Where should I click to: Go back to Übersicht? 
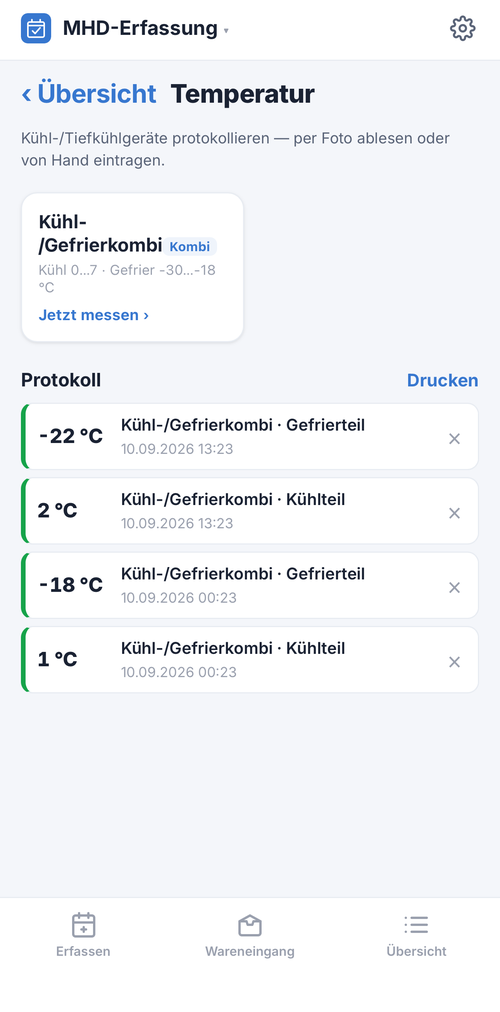tap(89, 94)
